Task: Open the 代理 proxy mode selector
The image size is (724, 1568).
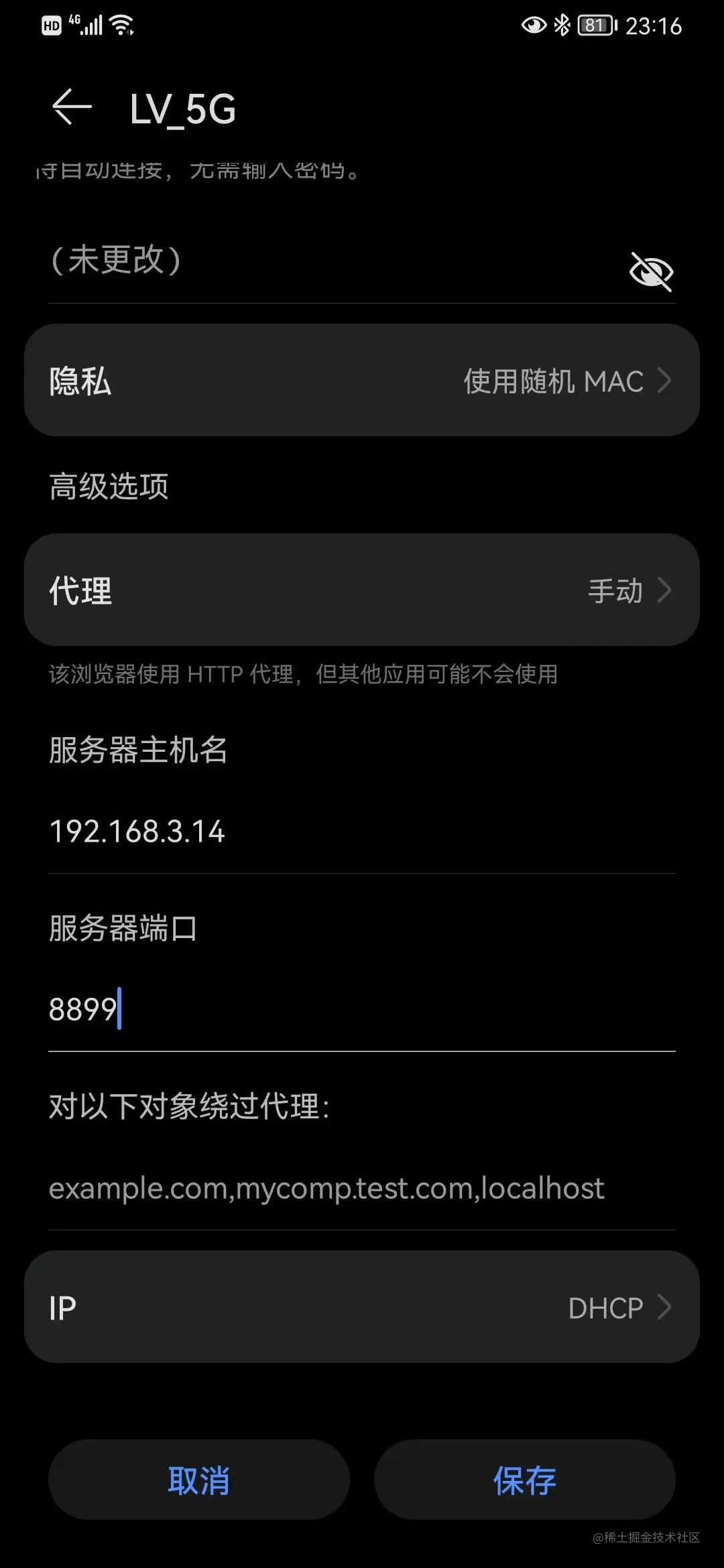Action: pos(362,590)
